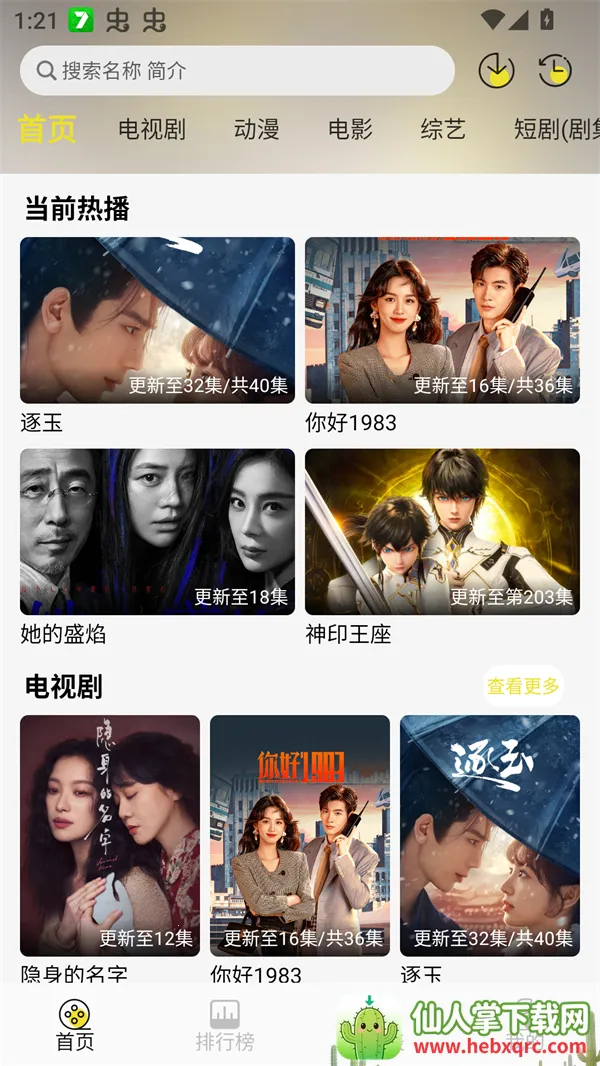Open the 隐身的名字 poster
Viewport: 600px width, 1066px height.
point(110,835)
